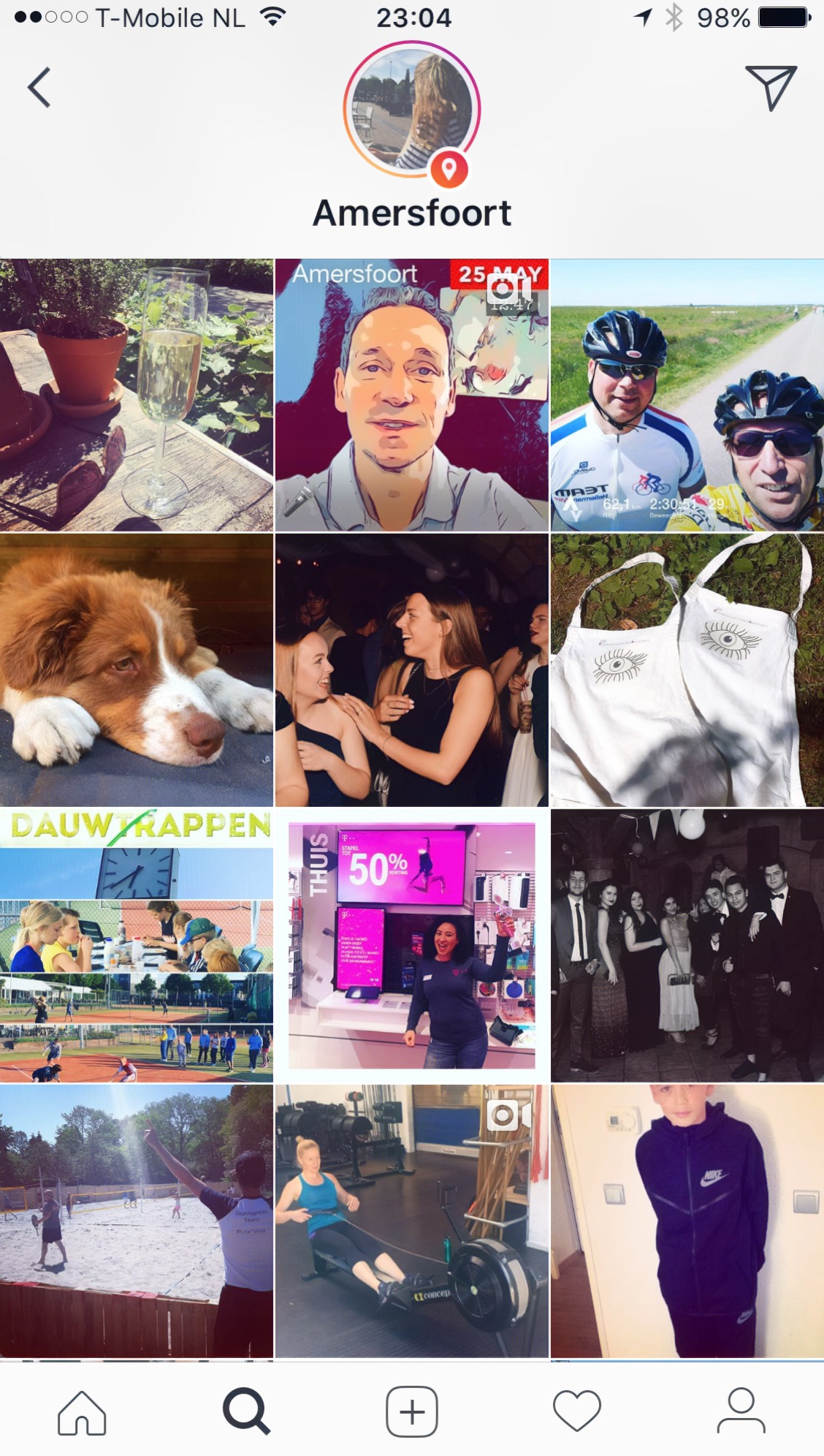
Task: Open the black-and-white formal group photo
Action: pos(687,945)
